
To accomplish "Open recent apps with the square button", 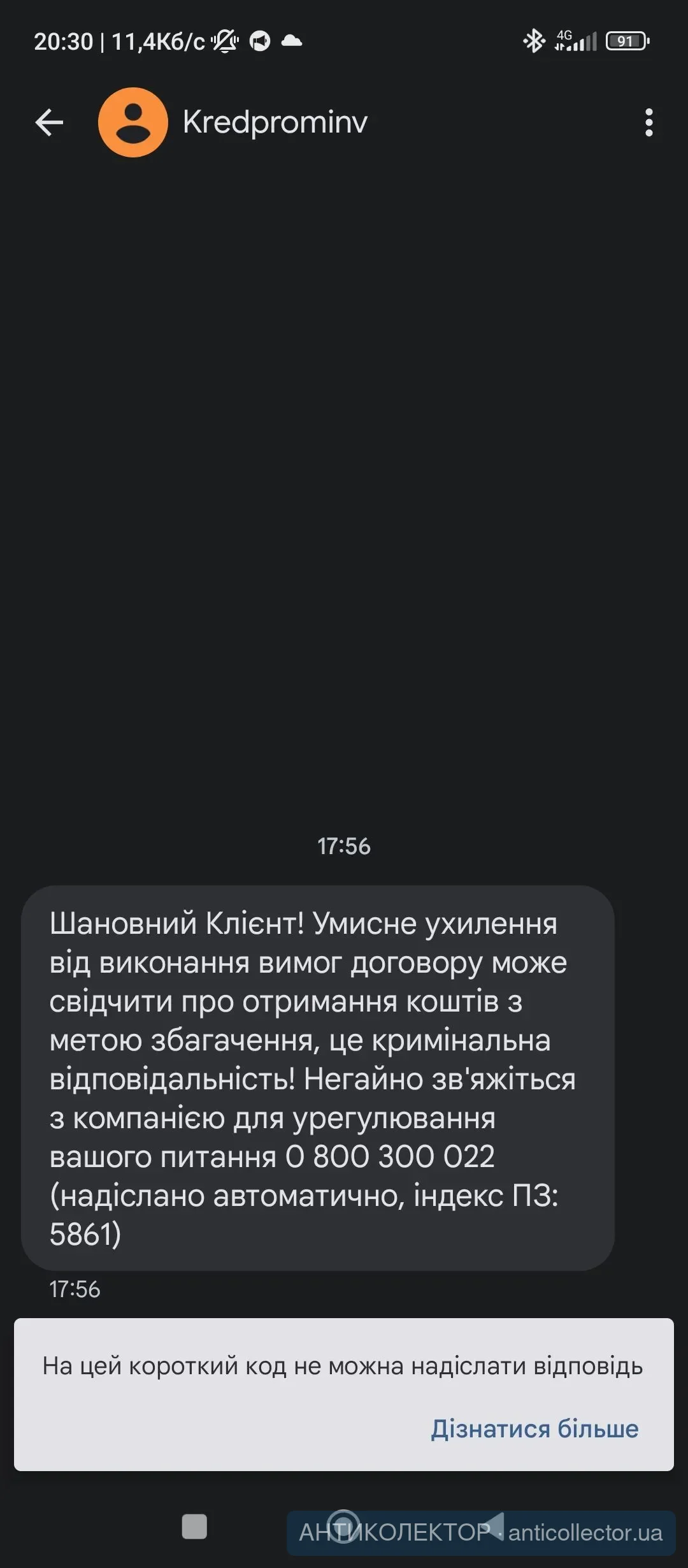I will coord(194,1527).
